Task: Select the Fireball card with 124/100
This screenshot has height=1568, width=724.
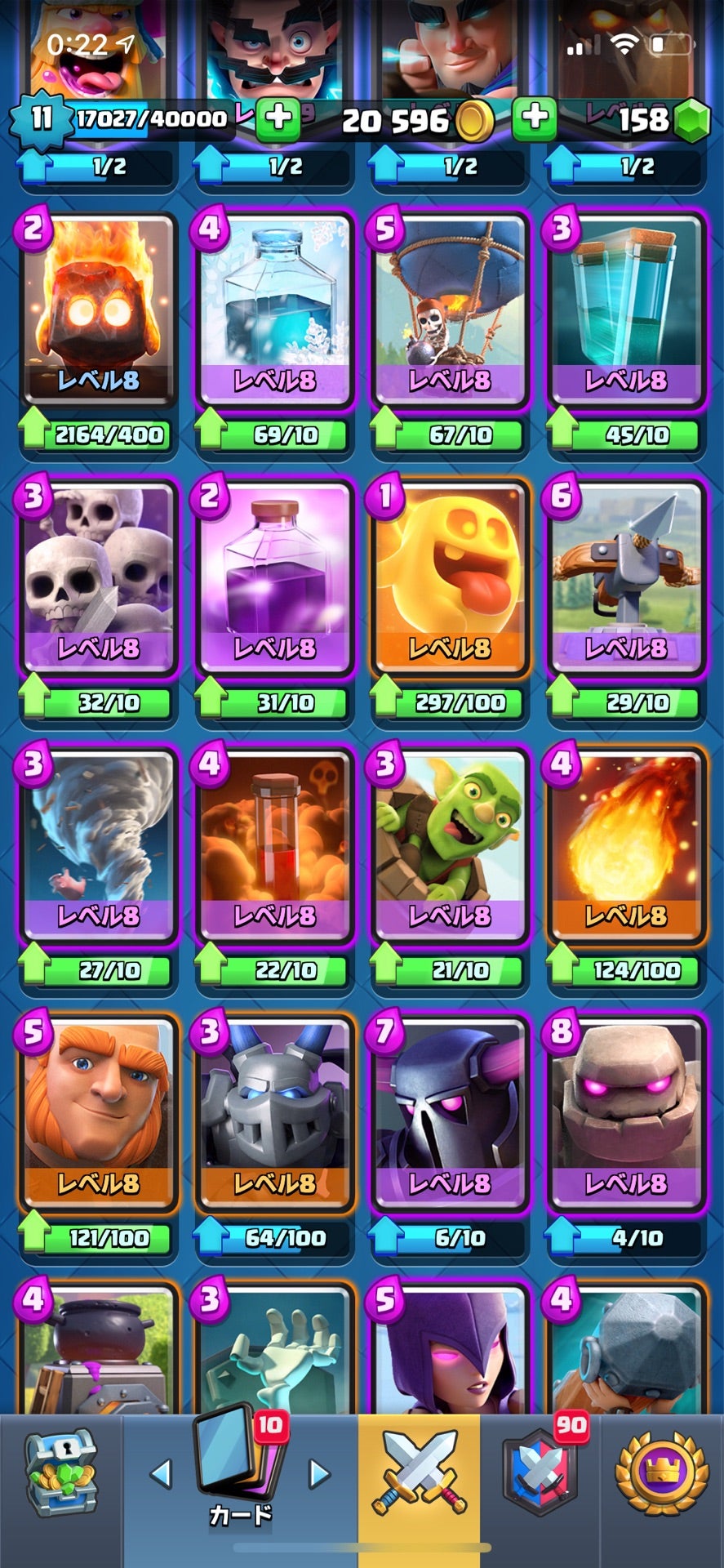Action: (x=626, y=846)
